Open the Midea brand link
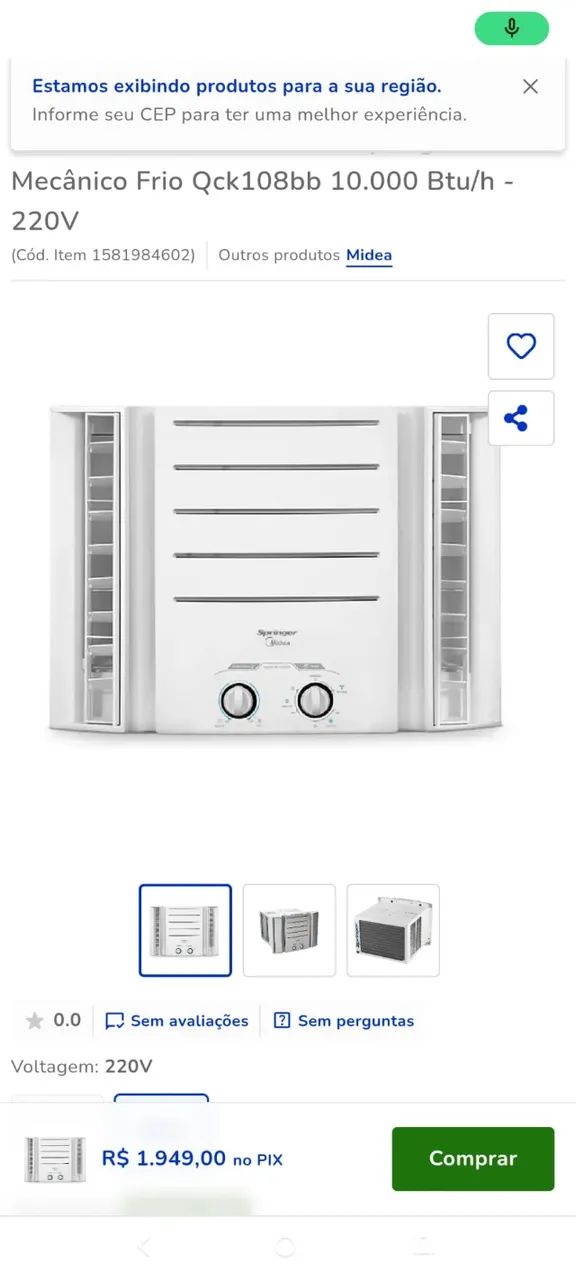Viewport: 576px width, 1280px height. [369, 255]
